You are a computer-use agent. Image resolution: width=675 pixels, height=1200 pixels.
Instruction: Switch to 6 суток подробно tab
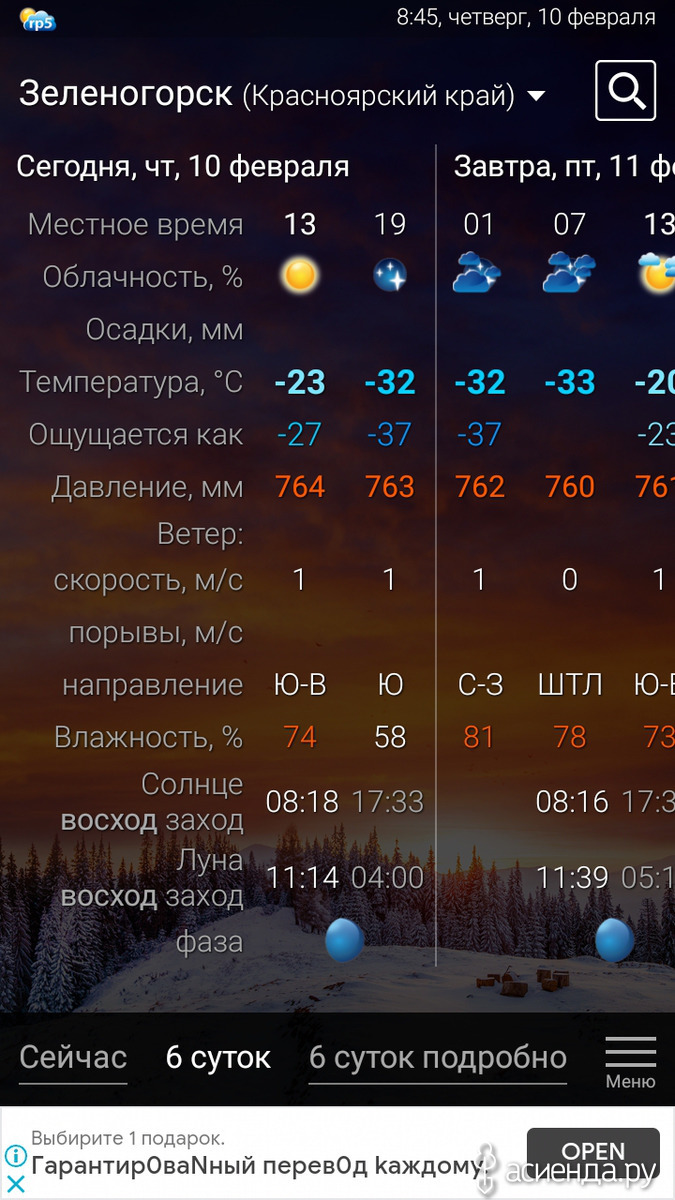tap(438, 1057)
